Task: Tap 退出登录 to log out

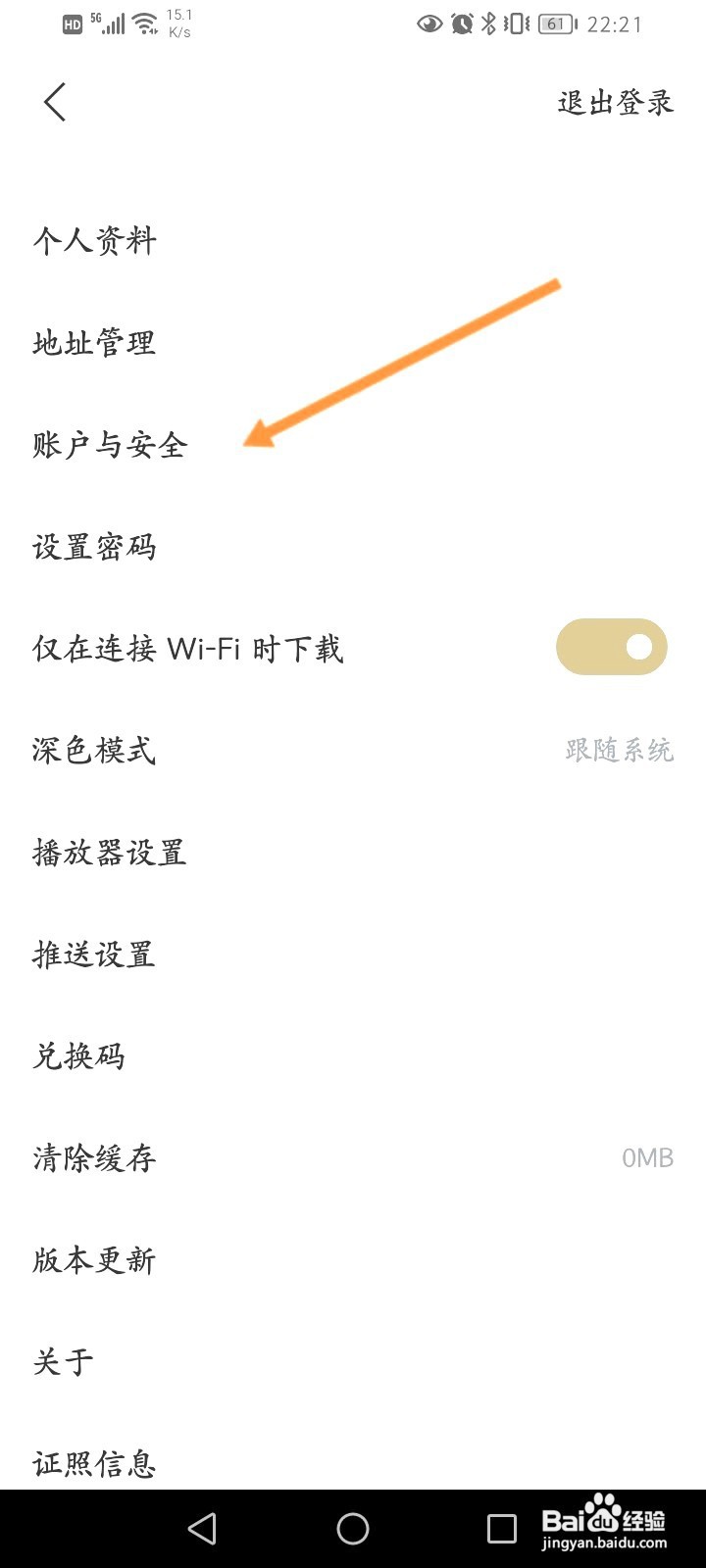Action: (x=616, y=102)
